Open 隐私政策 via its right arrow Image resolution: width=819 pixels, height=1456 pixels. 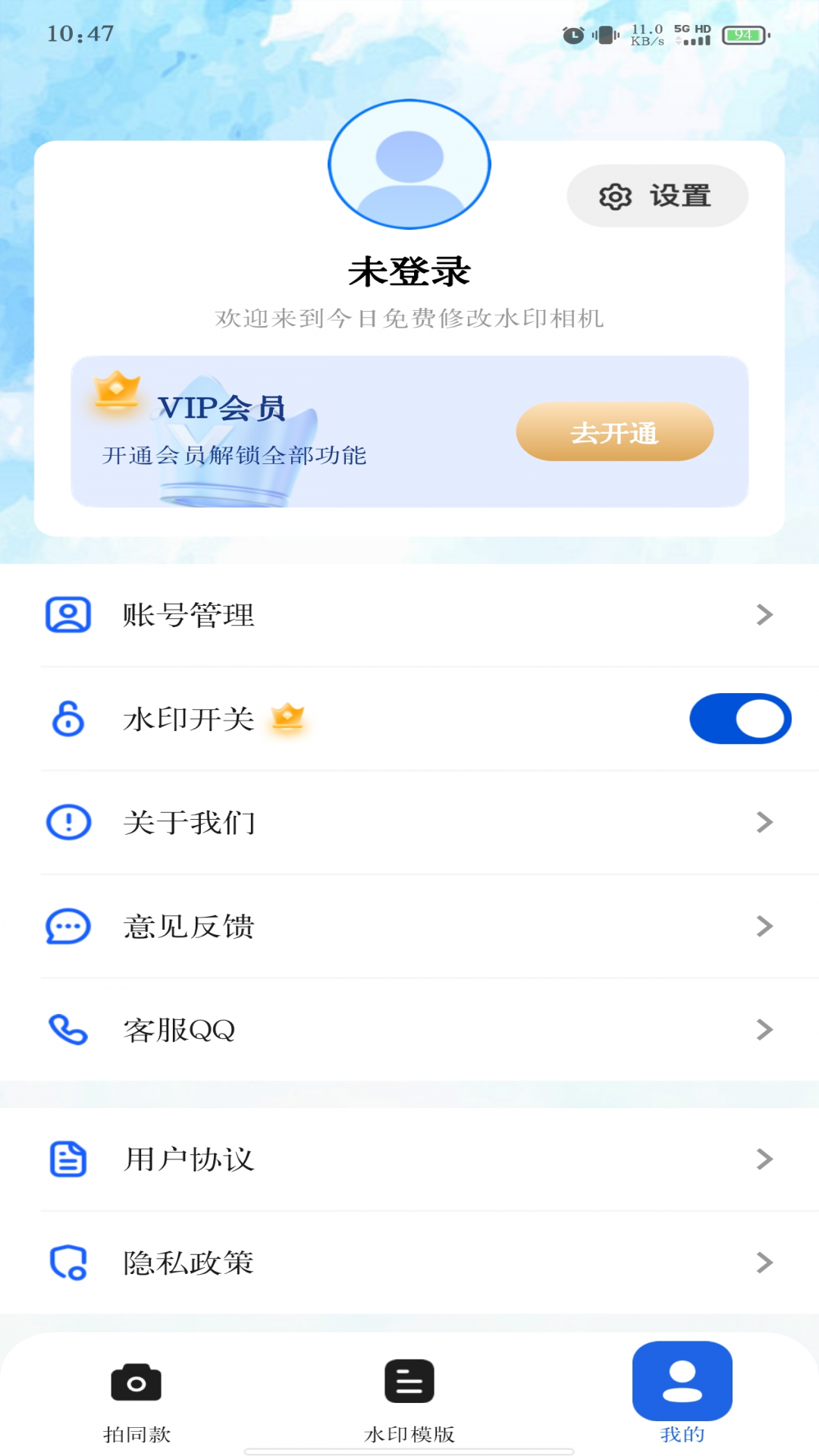[764, 1262]
